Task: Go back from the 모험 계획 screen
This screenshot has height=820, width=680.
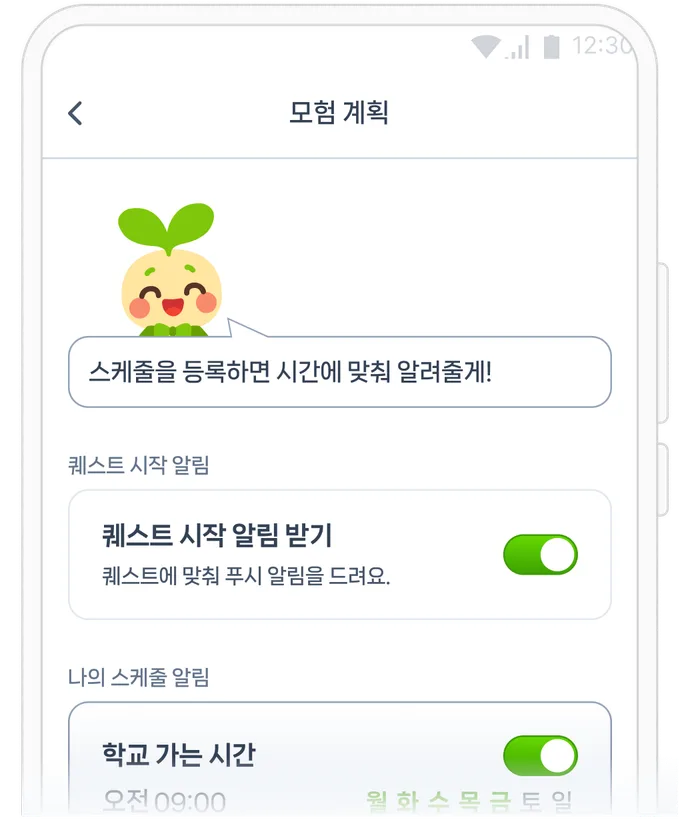Action: click(x=75, y=113)
